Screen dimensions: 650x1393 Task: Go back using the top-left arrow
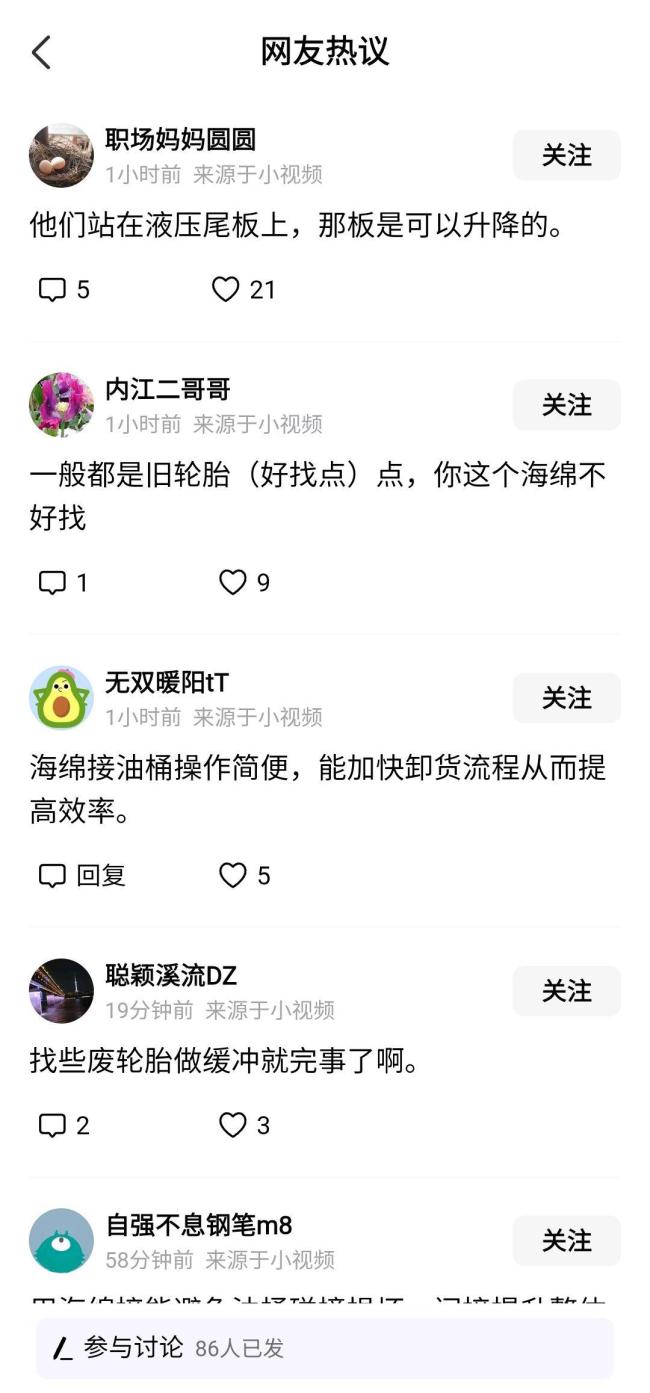coord(41,52)
